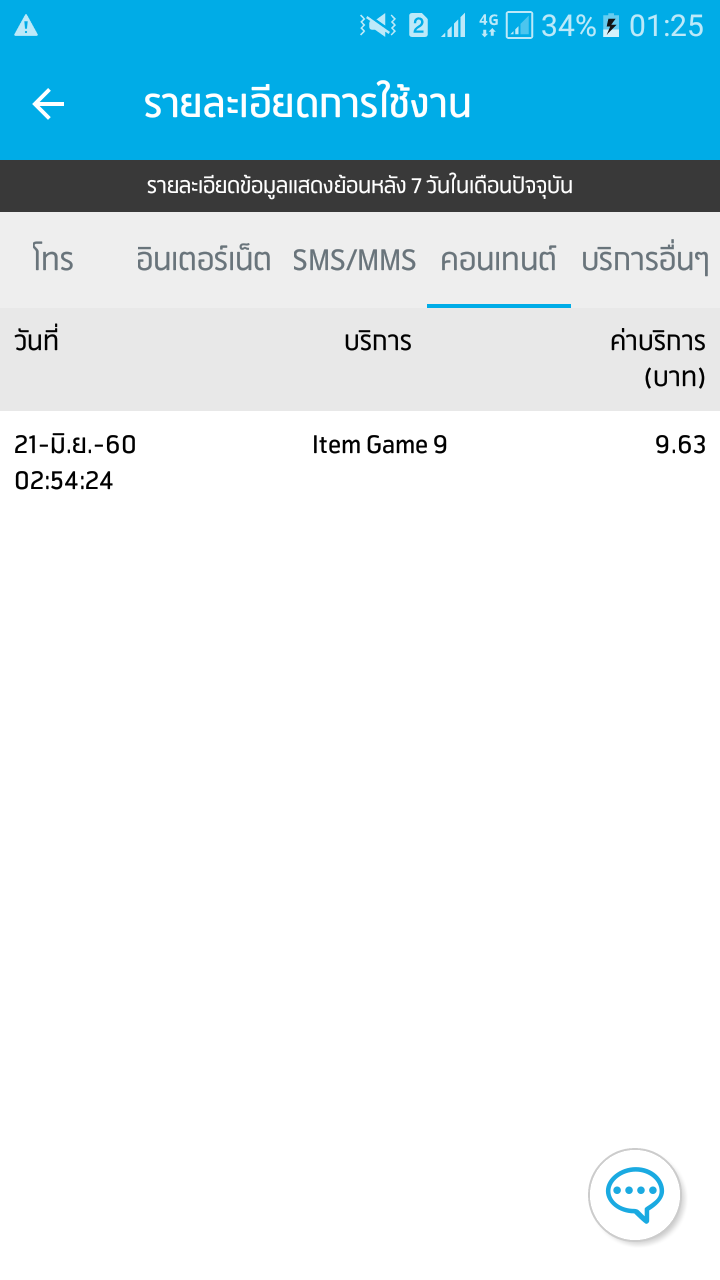Open the chat support bubble
720x1280 pixels.
[x=635, y=1194]
